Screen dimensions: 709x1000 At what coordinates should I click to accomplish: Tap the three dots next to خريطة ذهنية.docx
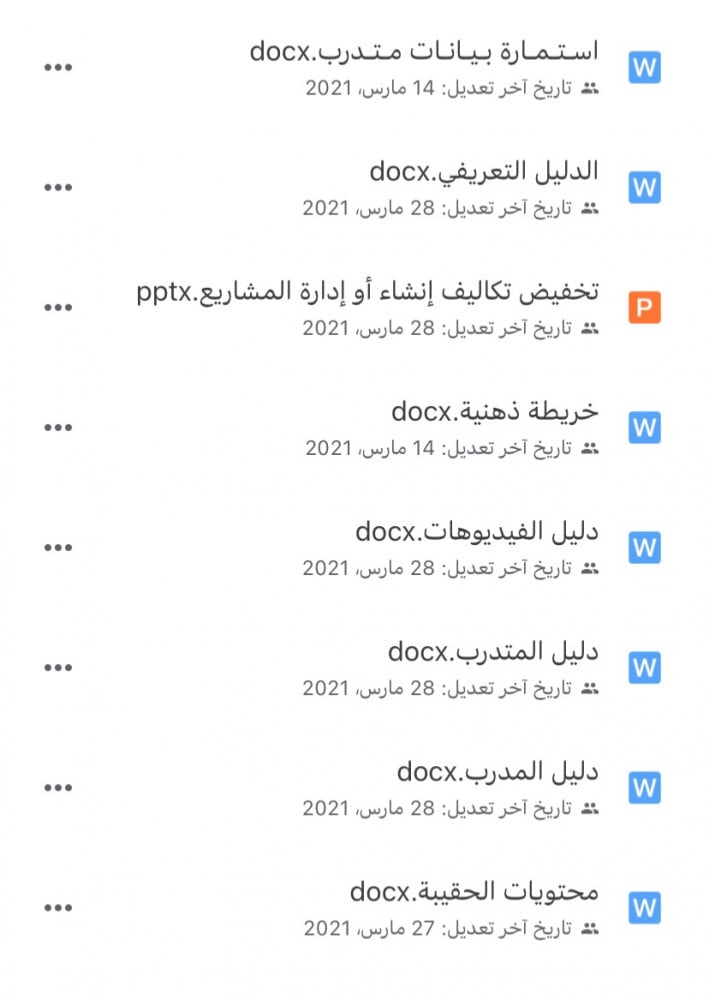tap(58, 427)
